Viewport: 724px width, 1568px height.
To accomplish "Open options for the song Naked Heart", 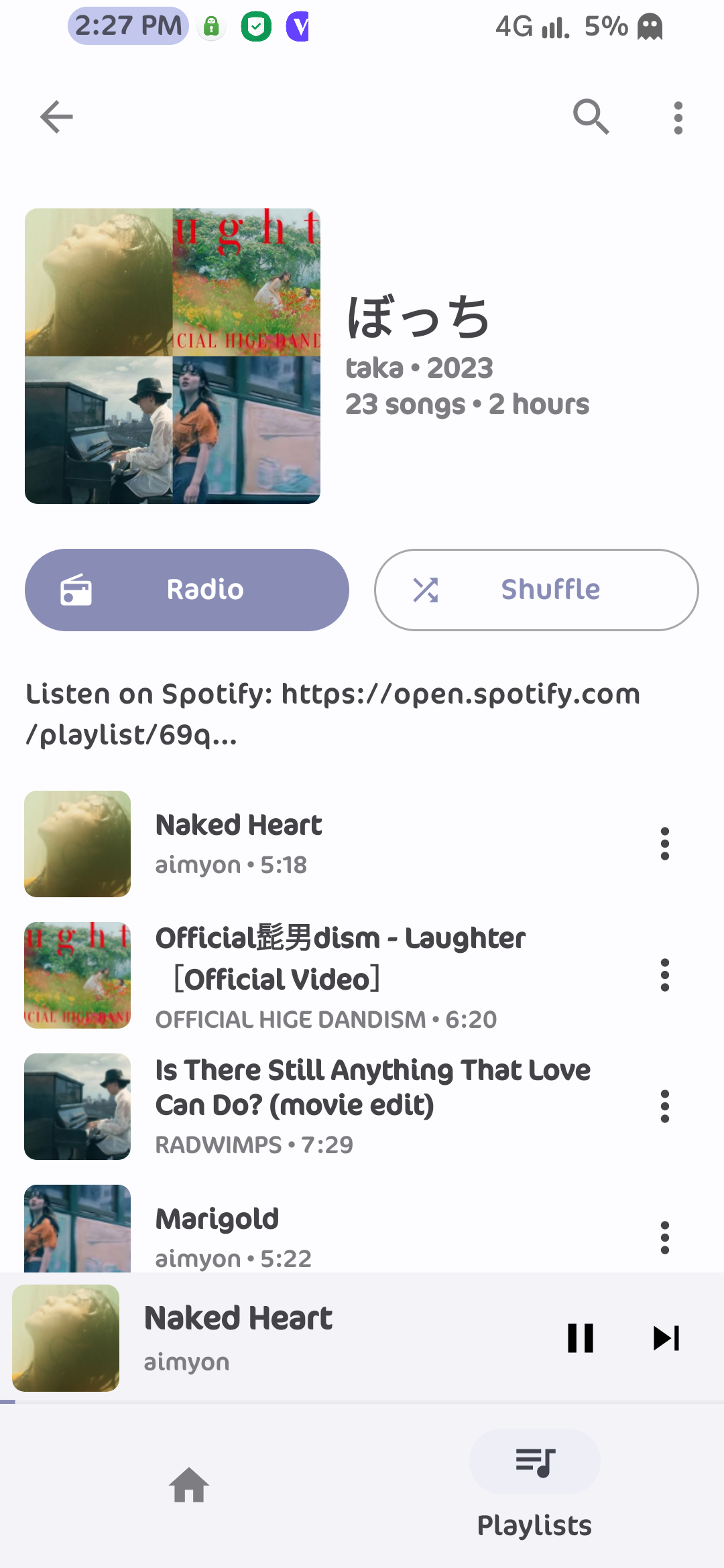I will pos(664,844).
